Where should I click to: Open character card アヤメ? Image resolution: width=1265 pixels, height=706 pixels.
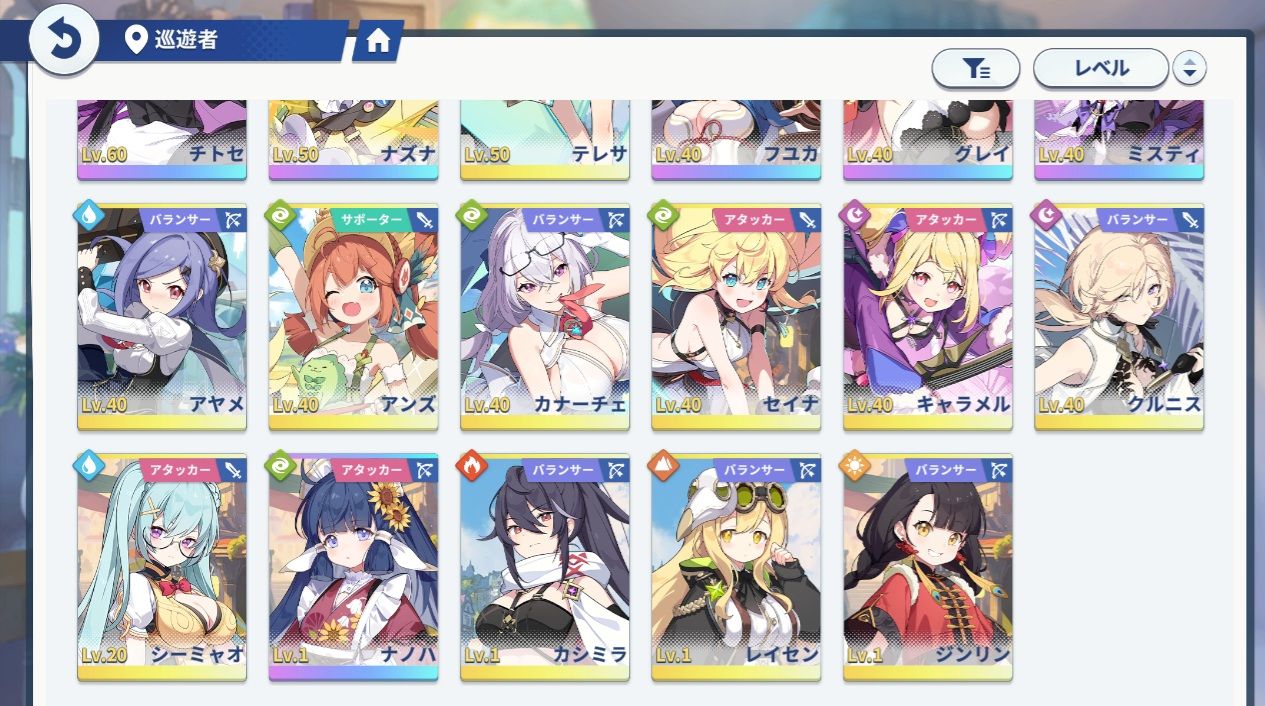[162, 318]
